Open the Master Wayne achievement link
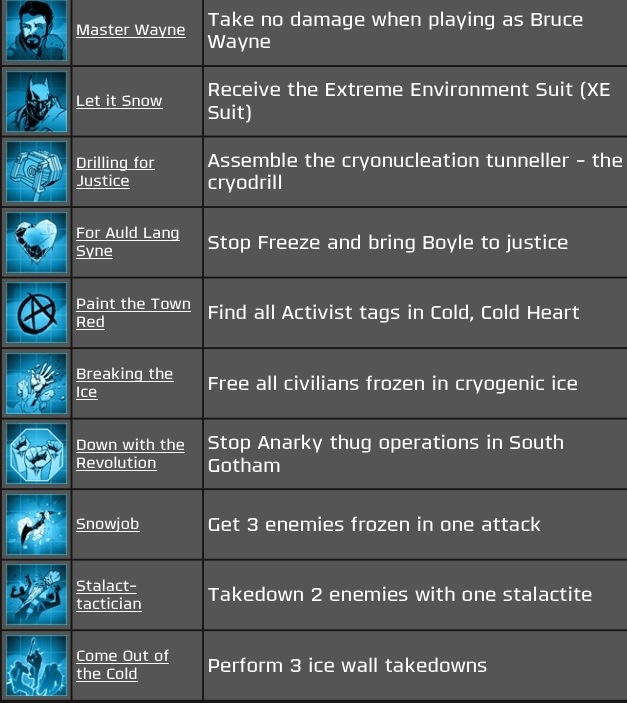The image size is (627, 703). tap(130, 30)
